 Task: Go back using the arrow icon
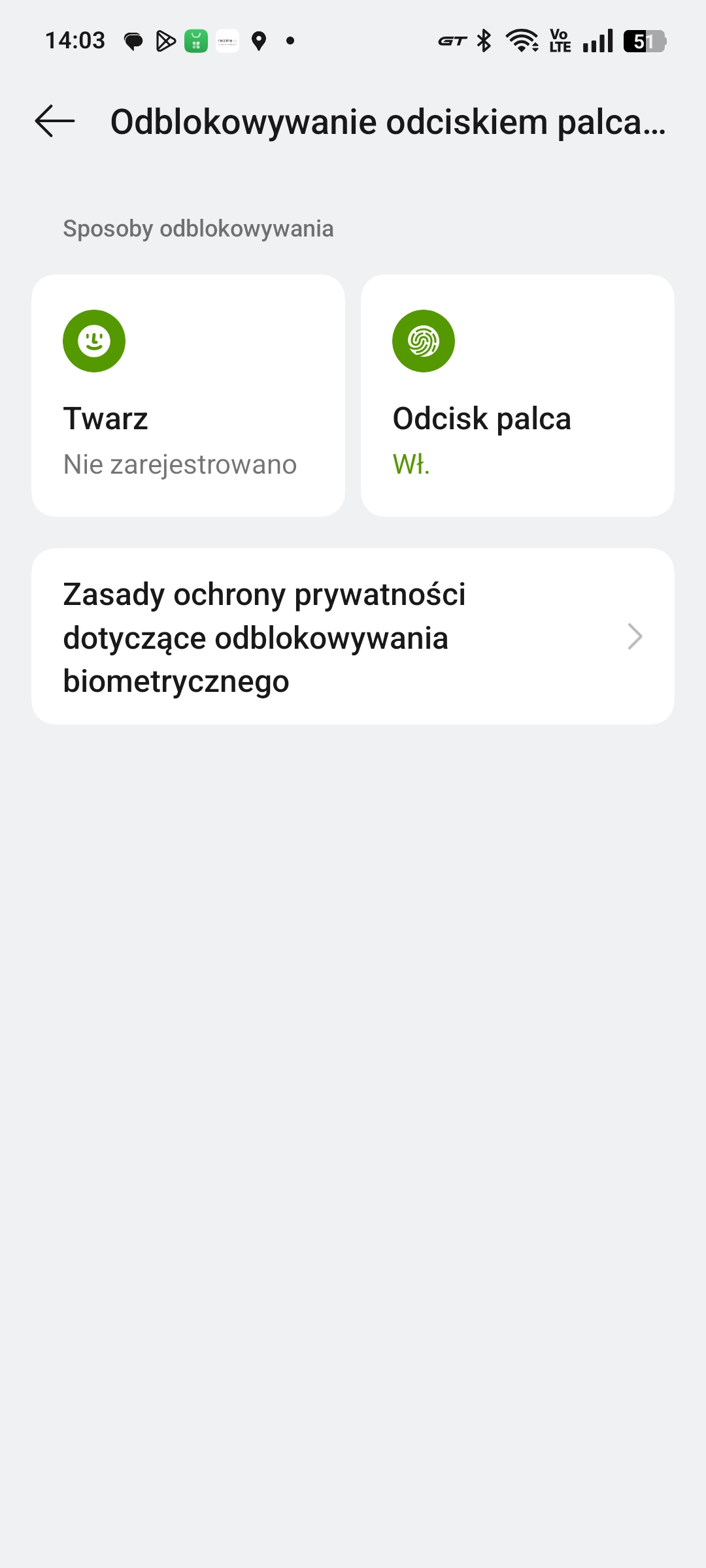(x=55, y=122)
